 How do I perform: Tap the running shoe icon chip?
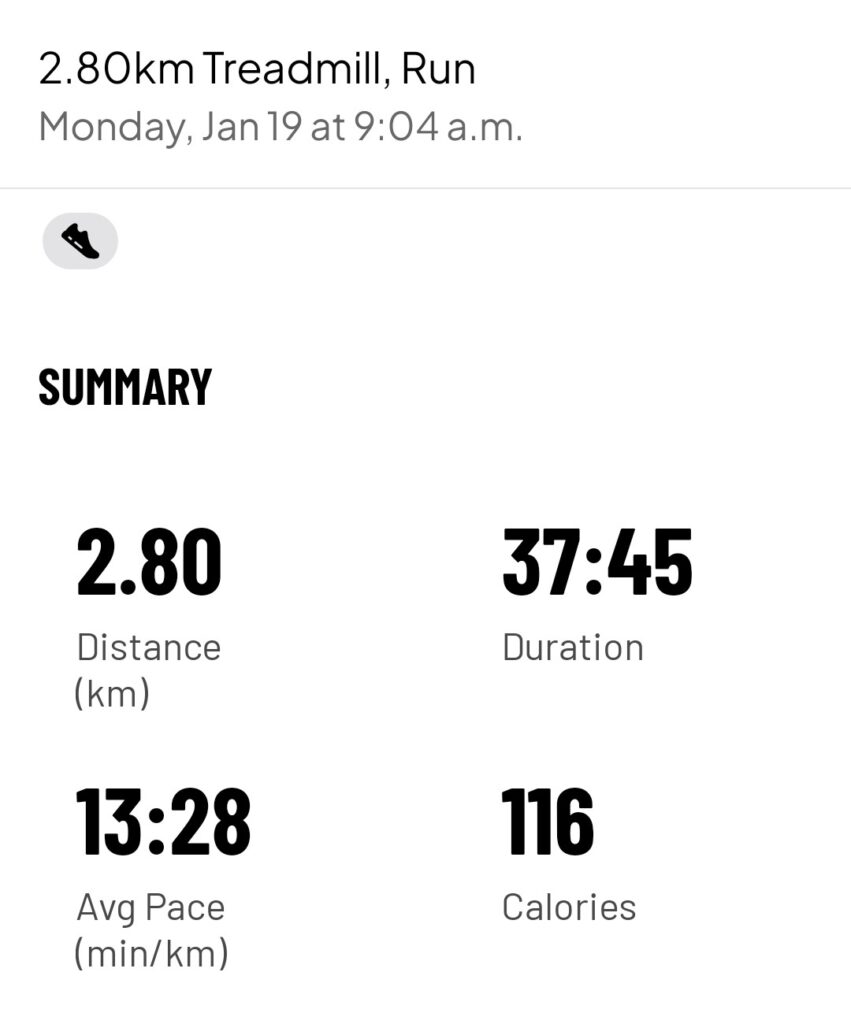tap(80, 241)
